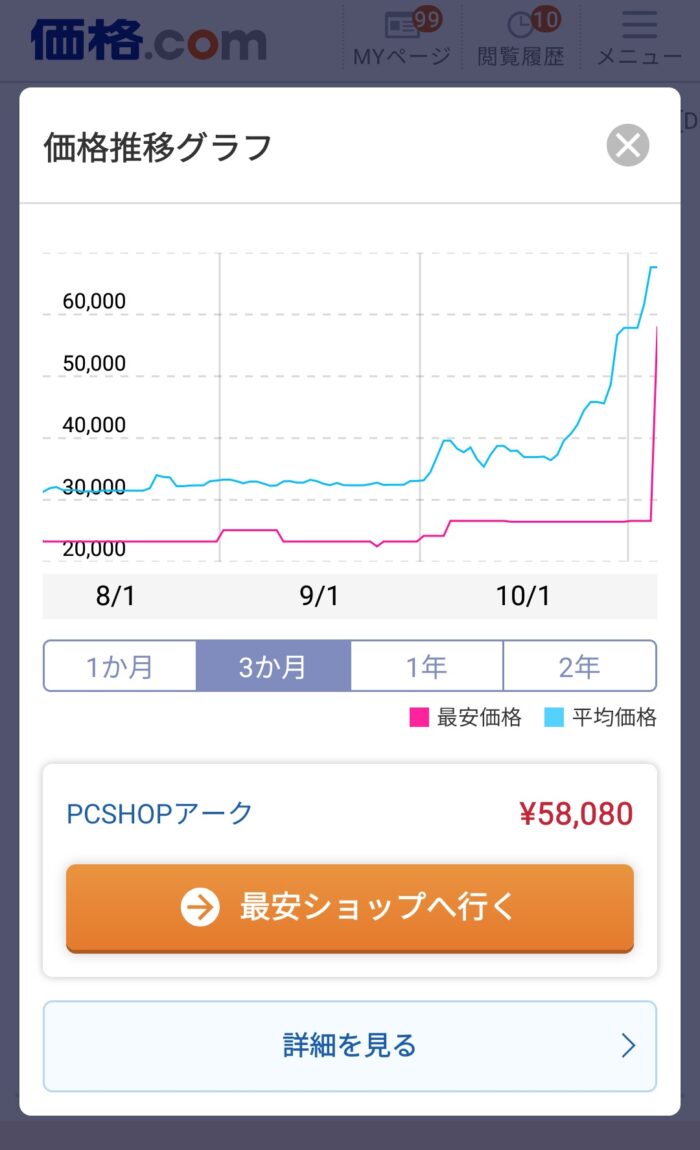
Task: Open 詳細を見る for more details
Action: [x=349, y=1046]
